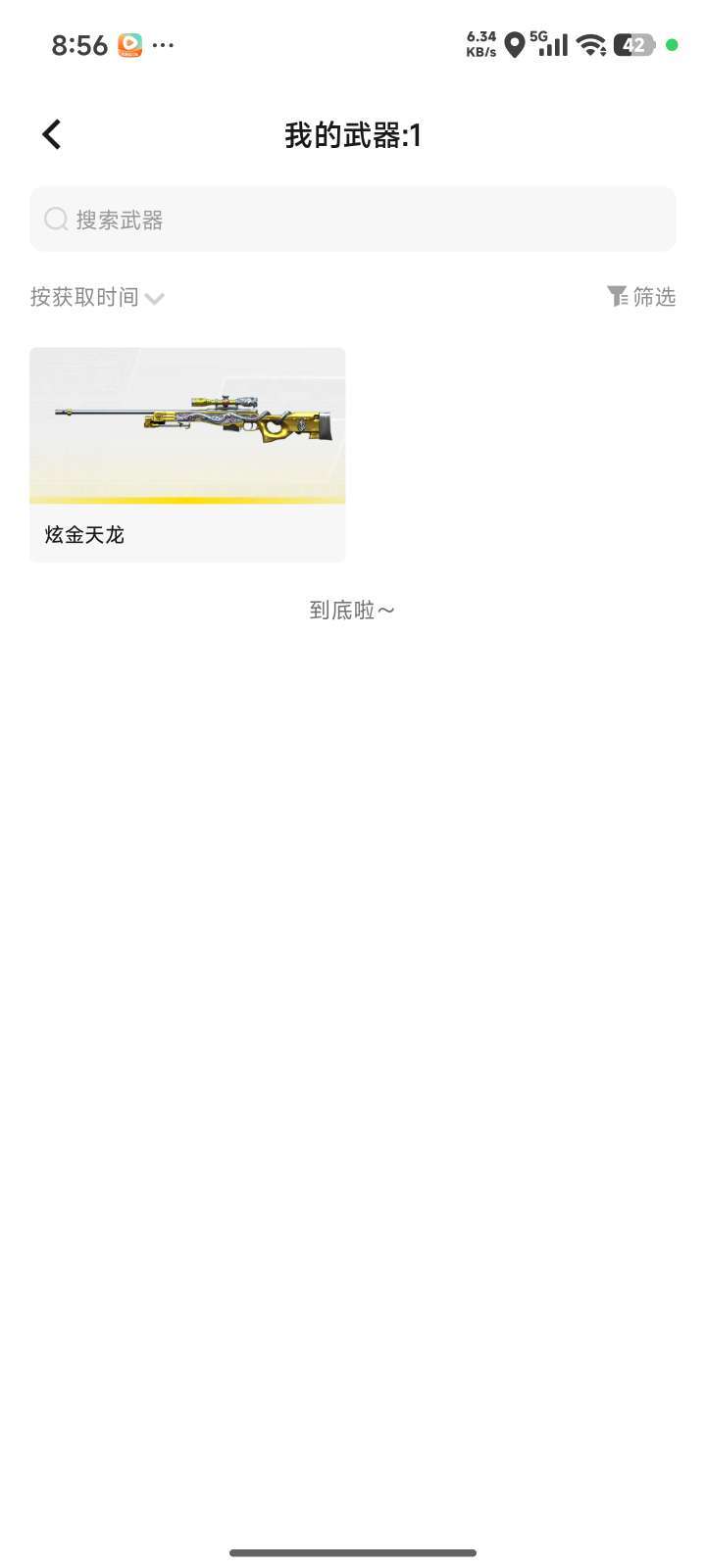The width and height of the screenshot is (706, 1568).
Task: Tap the location pin icon in status bar
Action: tap(515, 44)
